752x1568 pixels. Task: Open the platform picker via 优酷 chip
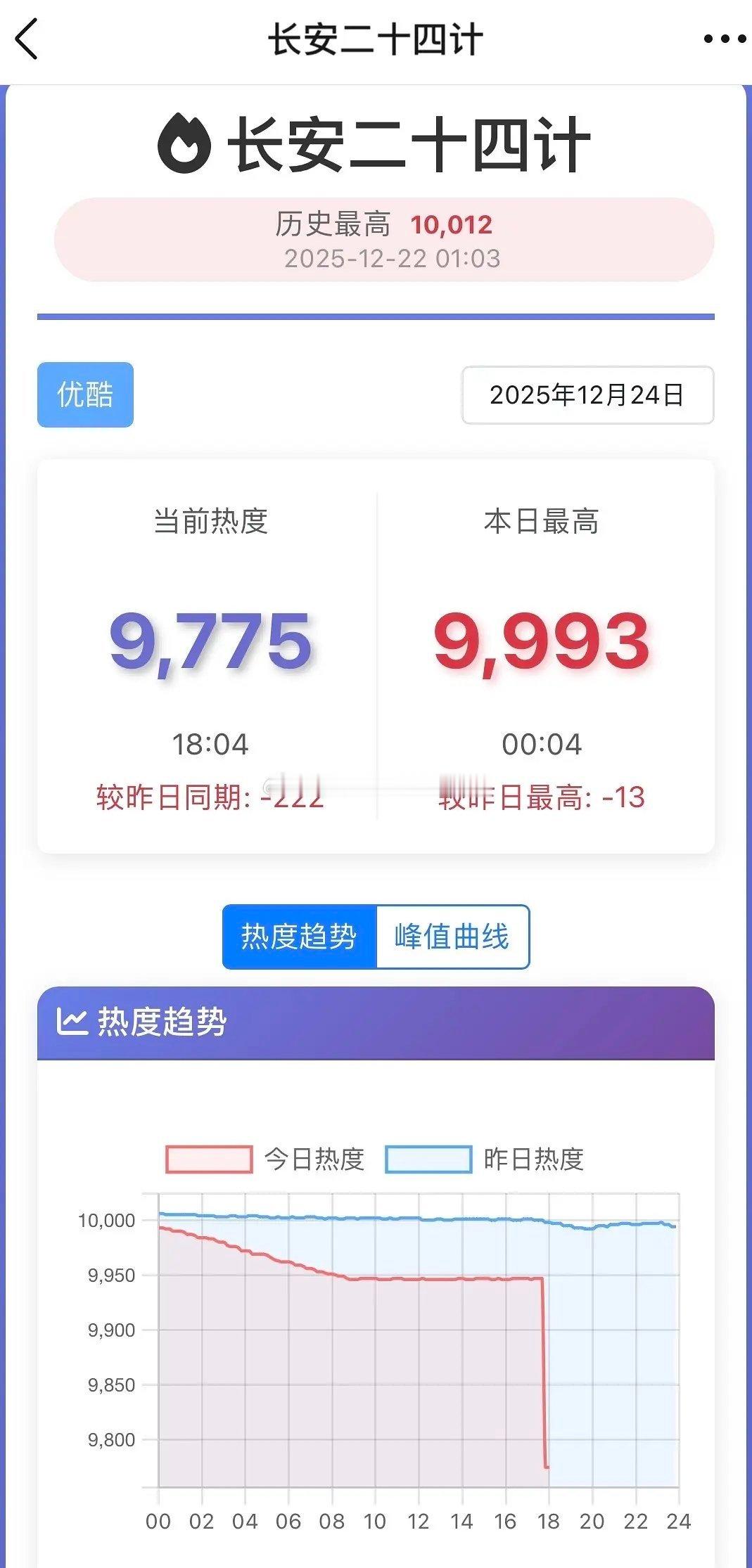click(x=84, y=394)
